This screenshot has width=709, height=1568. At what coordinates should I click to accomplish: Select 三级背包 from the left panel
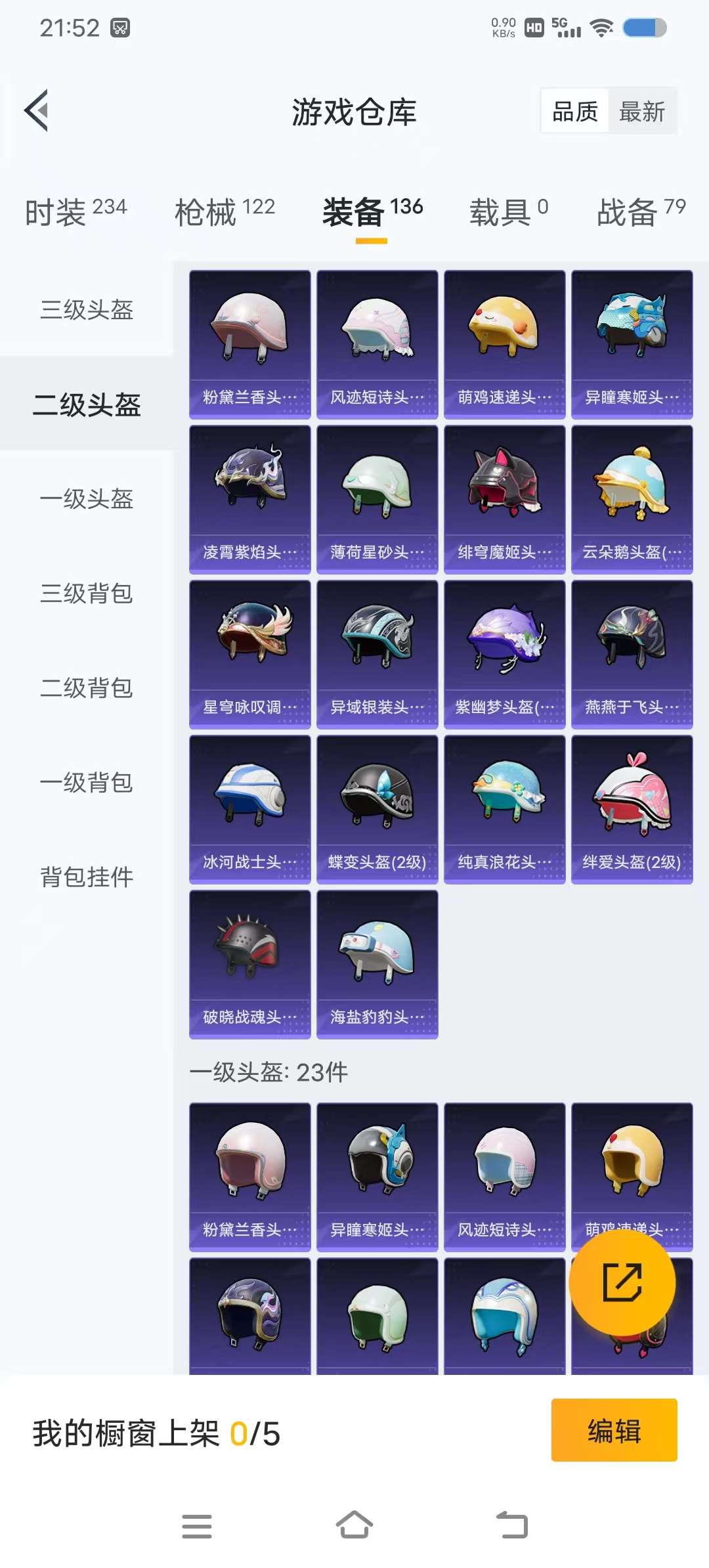point(85,595)
